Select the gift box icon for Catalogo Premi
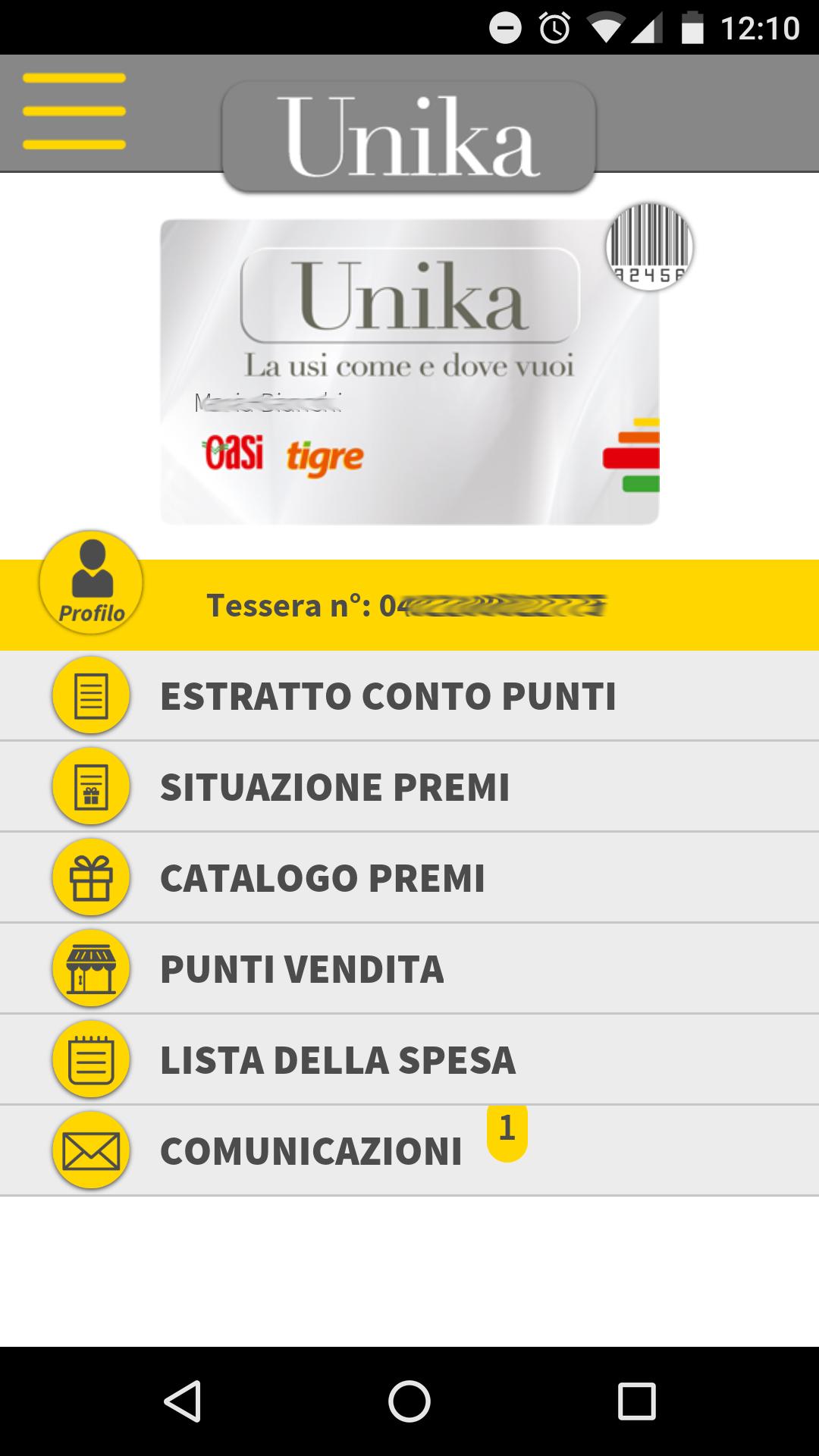Image resolution: width=819 pixels, height=1456 pixels. (x=89, y=877)
